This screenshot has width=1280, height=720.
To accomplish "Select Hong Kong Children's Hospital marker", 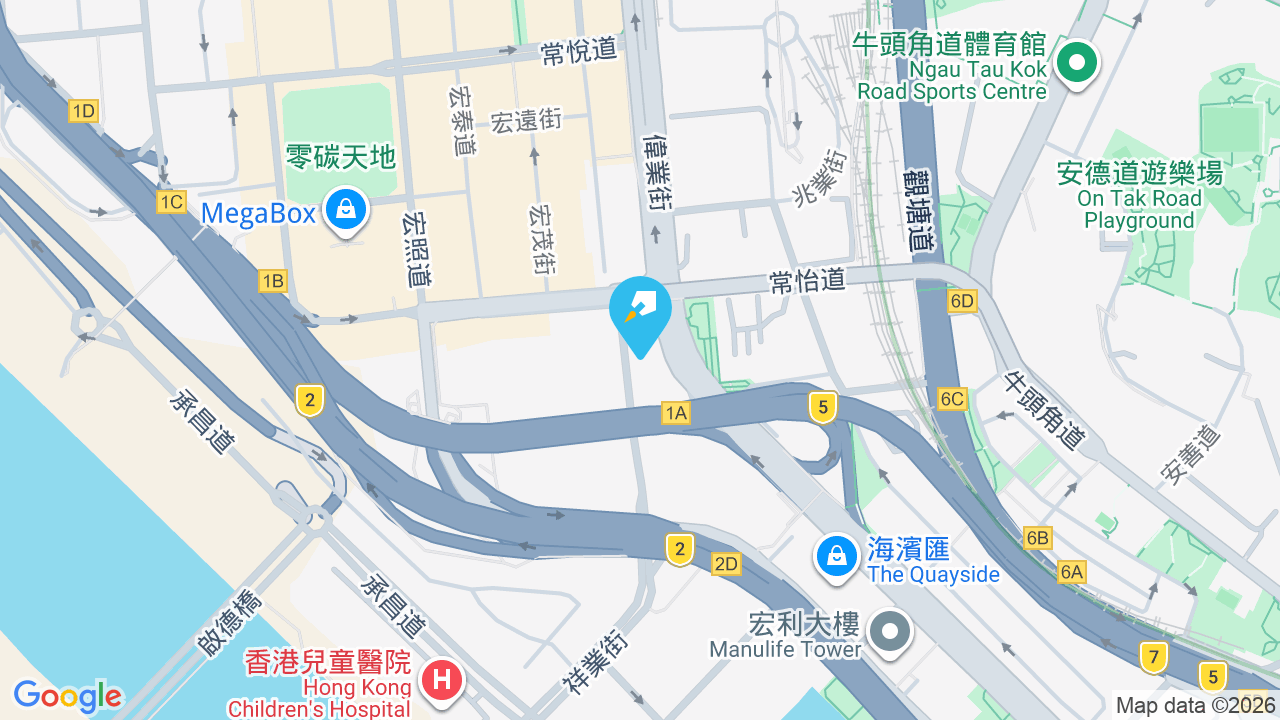I will [x=441, y=681].
